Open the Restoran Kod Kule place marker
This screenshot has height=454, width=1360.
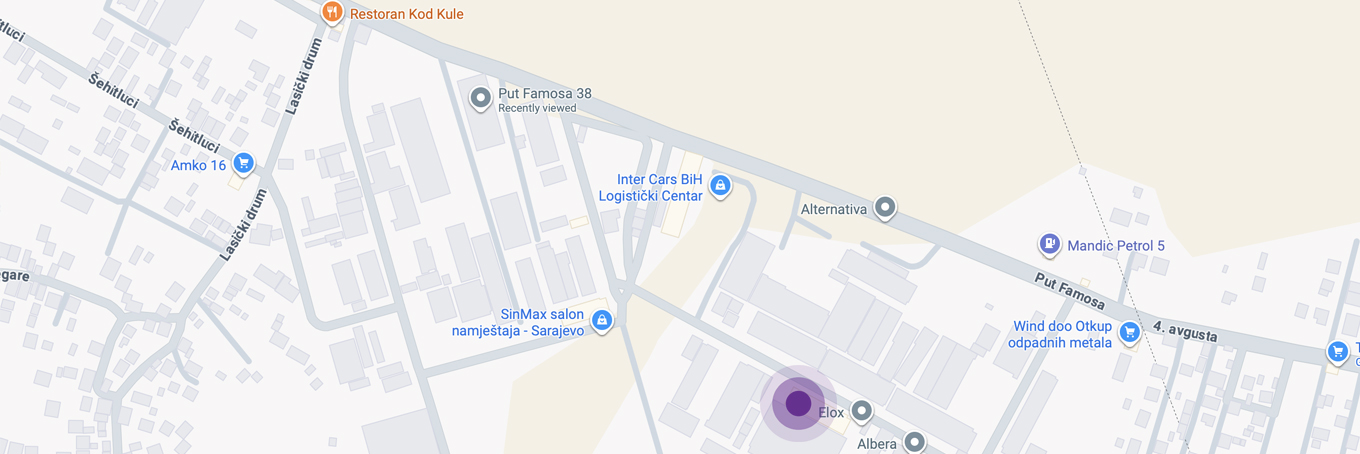click(333, 13)
